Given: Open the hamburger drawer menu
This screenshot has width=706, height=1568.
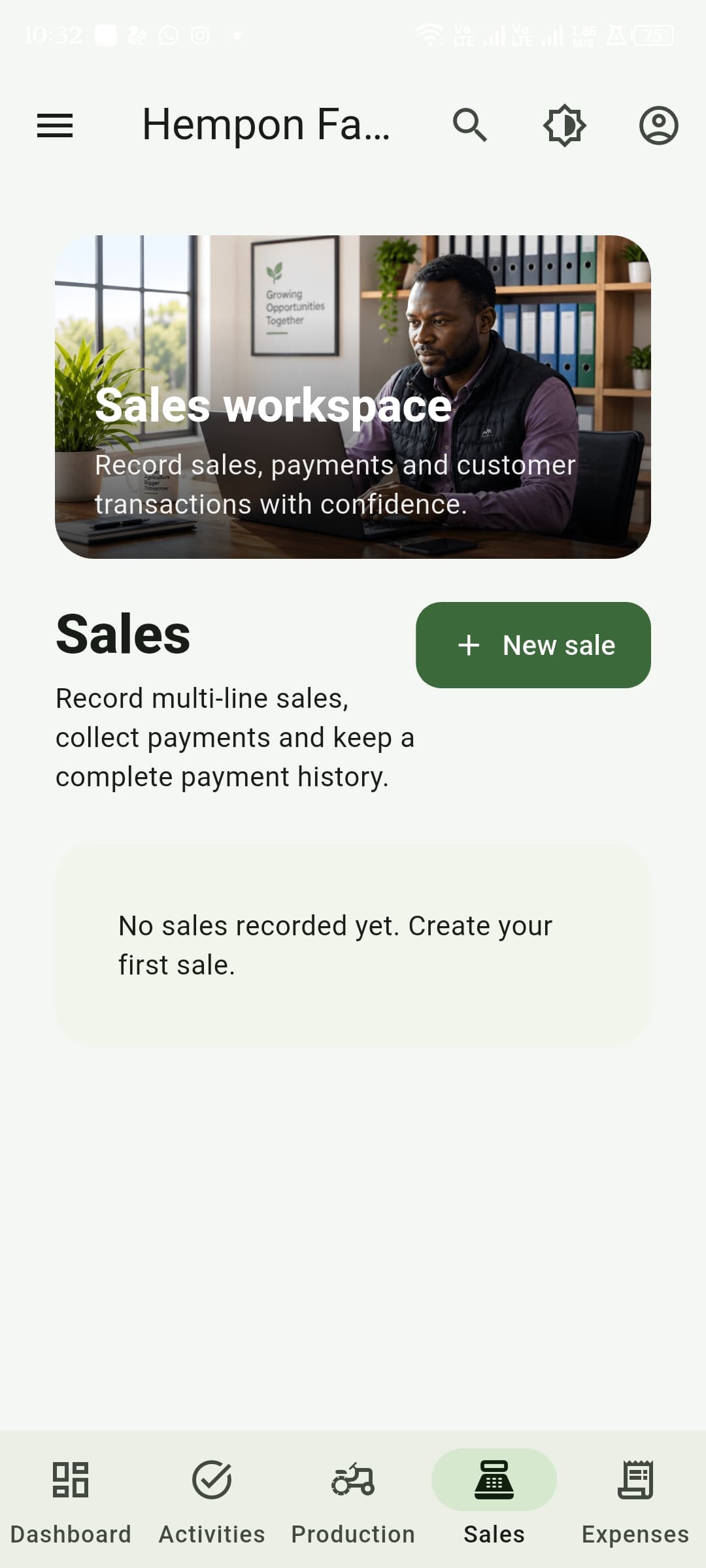Looking at the screenshot, I should 55,125.
